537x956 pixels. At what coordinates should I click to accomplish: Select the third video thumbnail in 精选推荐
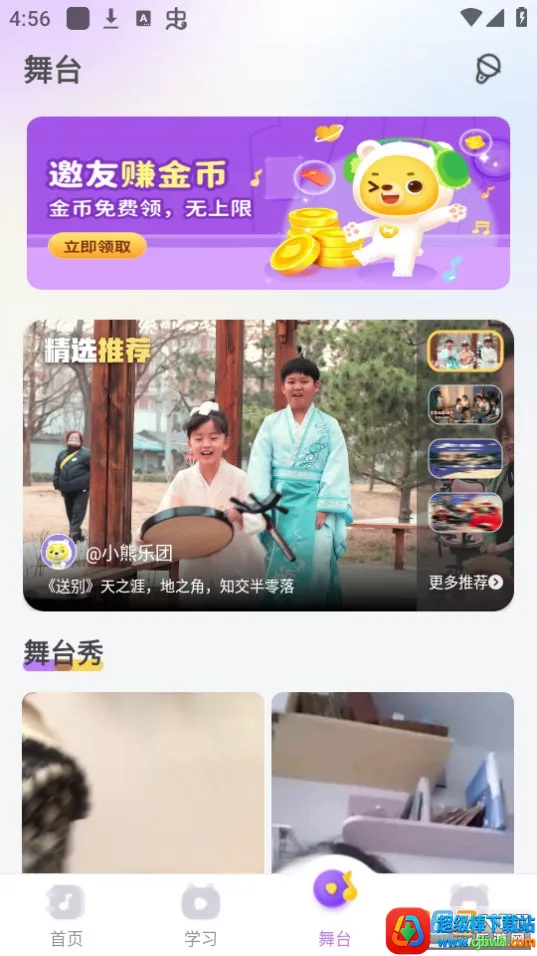tap(465, 458)
